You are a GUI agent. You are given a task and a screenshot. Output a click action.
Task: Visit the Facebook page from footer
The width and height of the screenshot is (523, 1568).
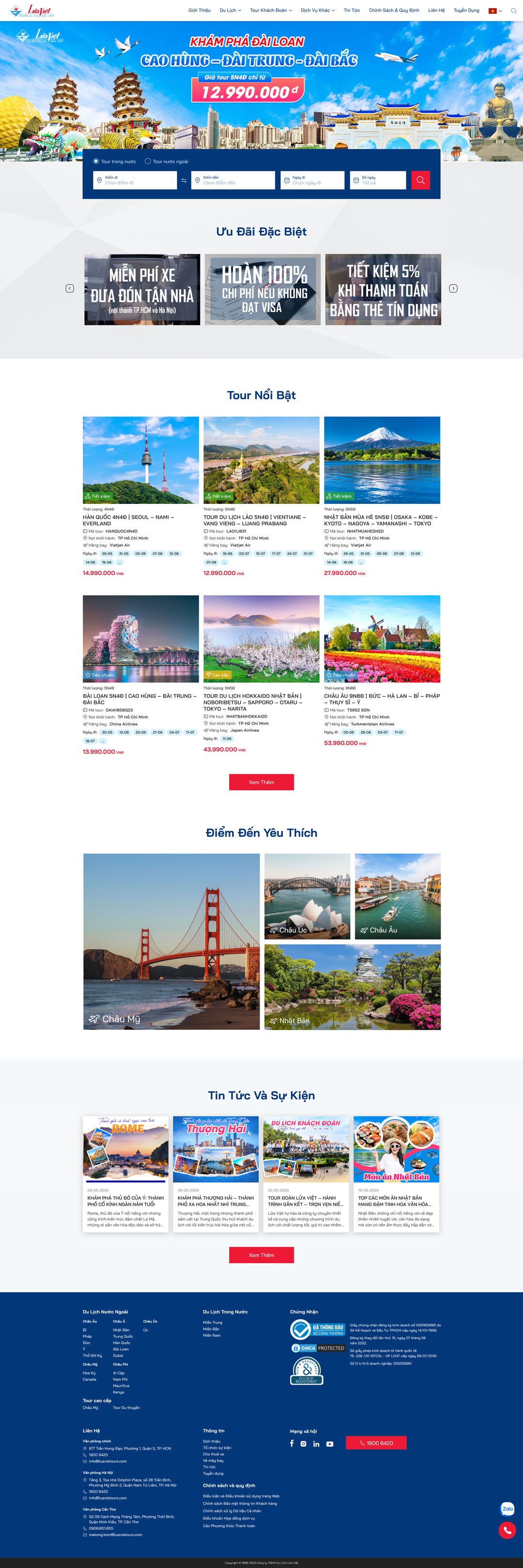tap(292, 1443)
